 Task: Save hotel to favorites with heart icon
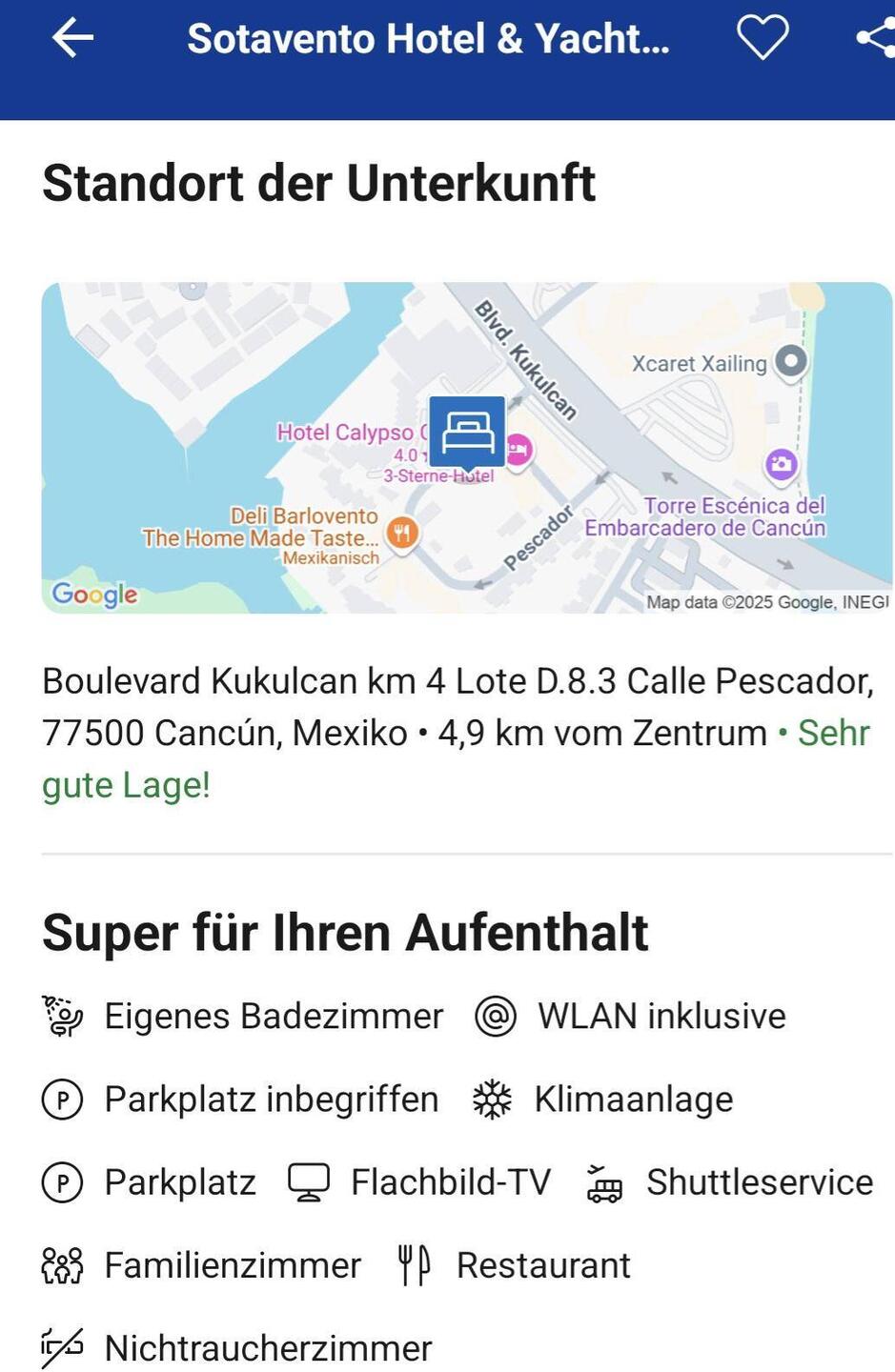pos(763,38)
